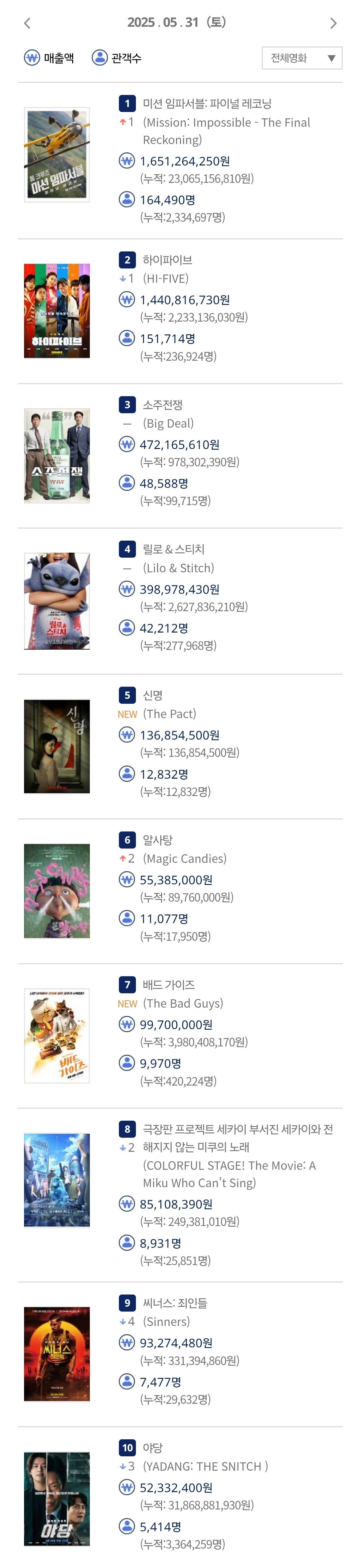Go to the previous day's box office
The image size is (360, 1568).
[27, 23]
